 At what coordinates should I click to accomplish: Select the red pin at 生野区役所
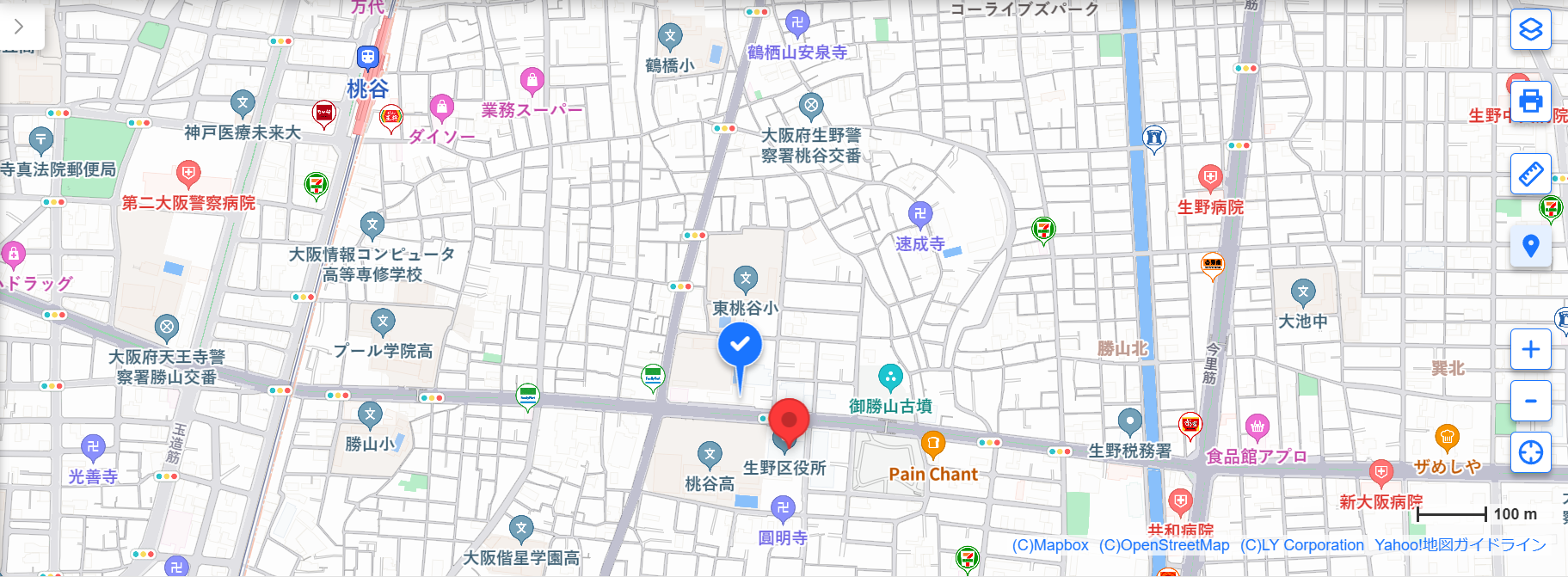789,420
